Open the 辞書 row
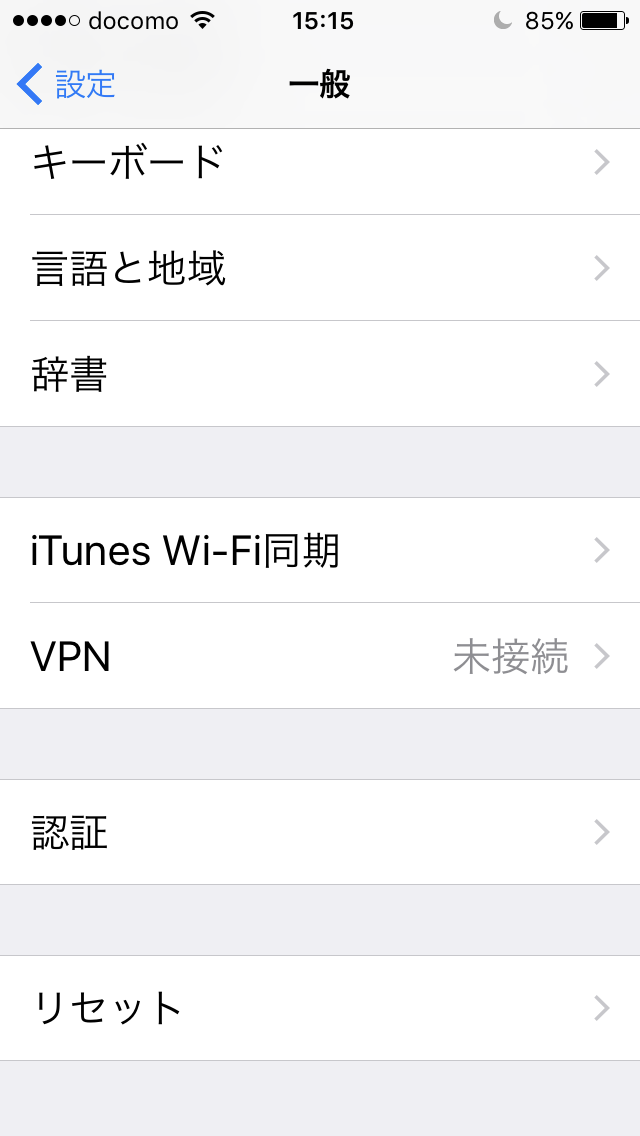 click(x=320, y=374)
